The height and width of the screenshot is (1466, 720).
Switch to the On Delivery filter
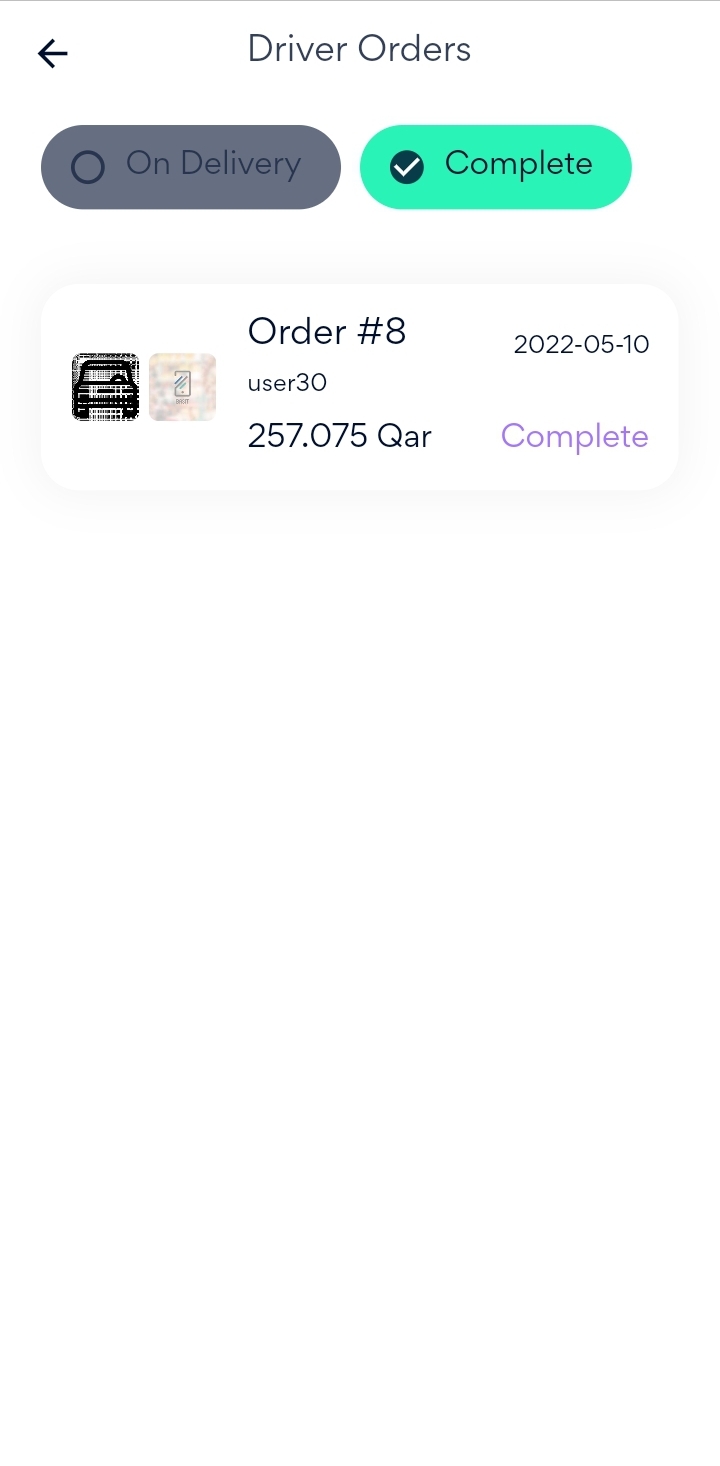(190, 166)
